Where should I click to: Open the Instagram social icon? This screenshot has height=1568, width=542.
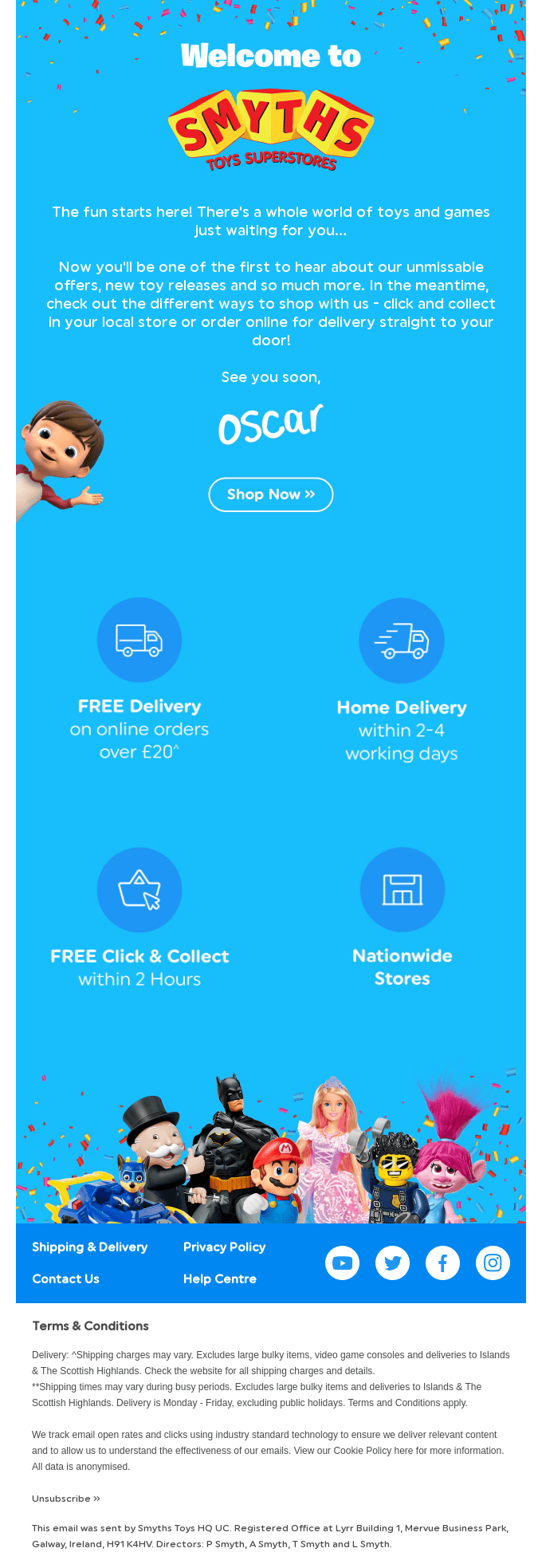click(493, 1263)
